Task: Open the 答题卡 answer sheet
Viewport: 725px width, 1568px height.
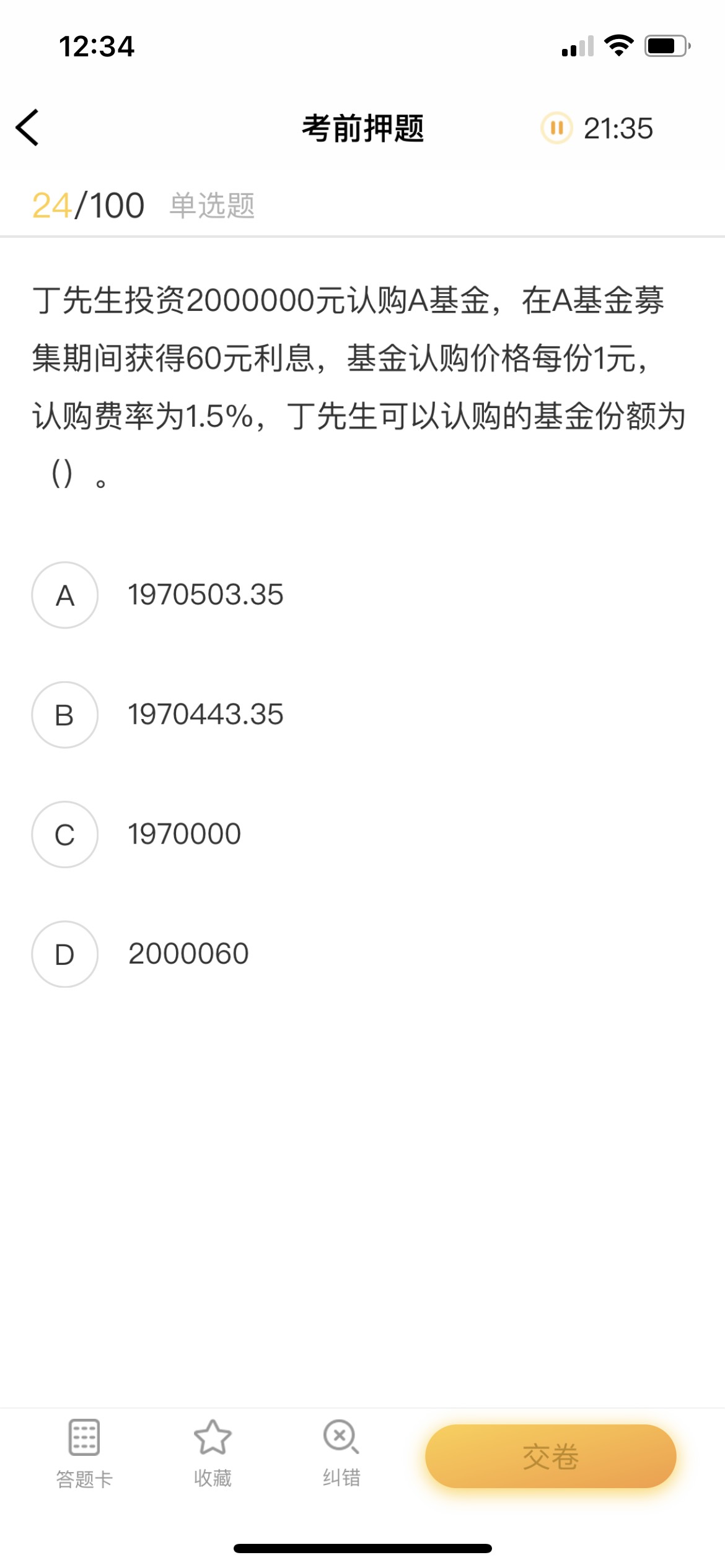Action: tap(84, 1453)
